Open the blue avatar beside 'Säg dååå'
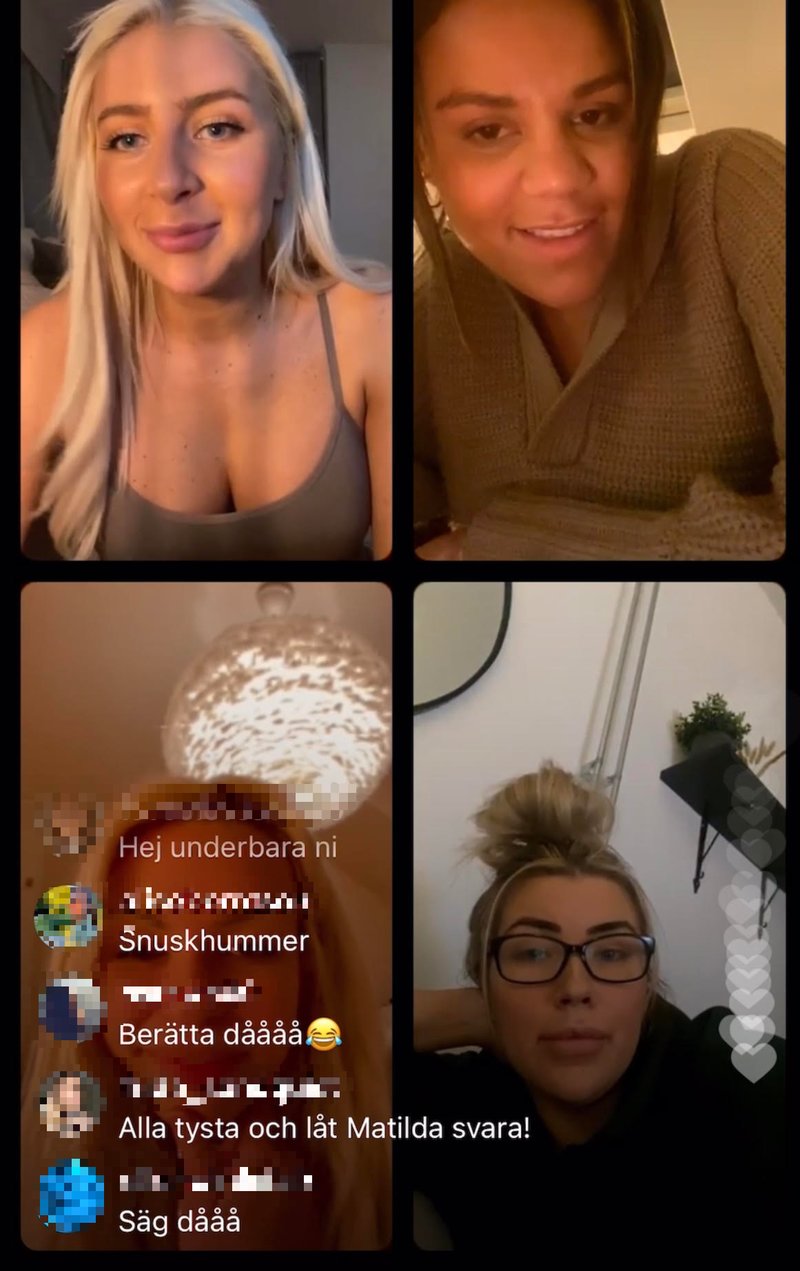The image size is (800, 1271). 71,1196
